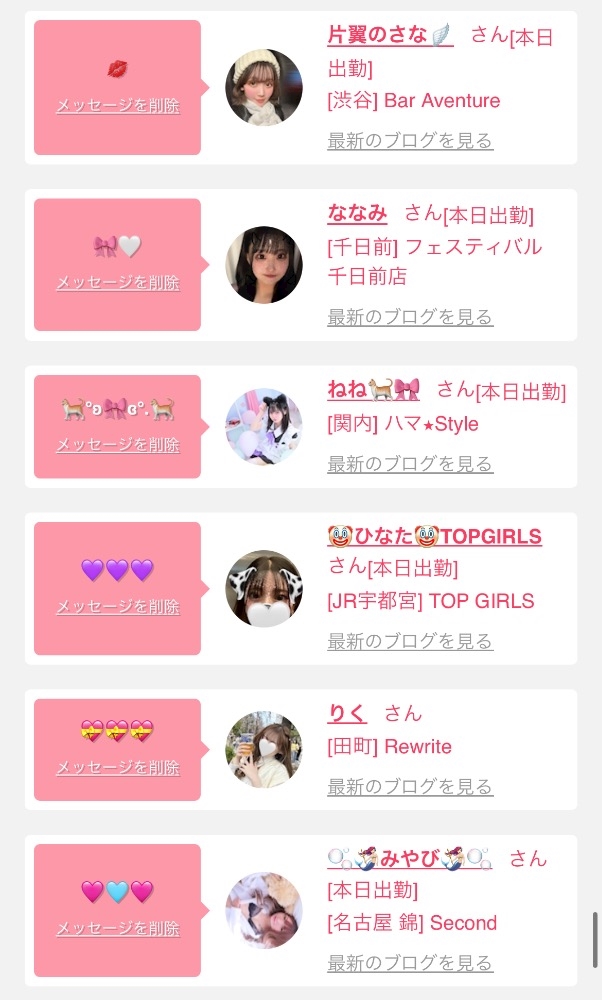602x1000 pixels.
Task: View りく's latest blog
Action: pos(410,787)
